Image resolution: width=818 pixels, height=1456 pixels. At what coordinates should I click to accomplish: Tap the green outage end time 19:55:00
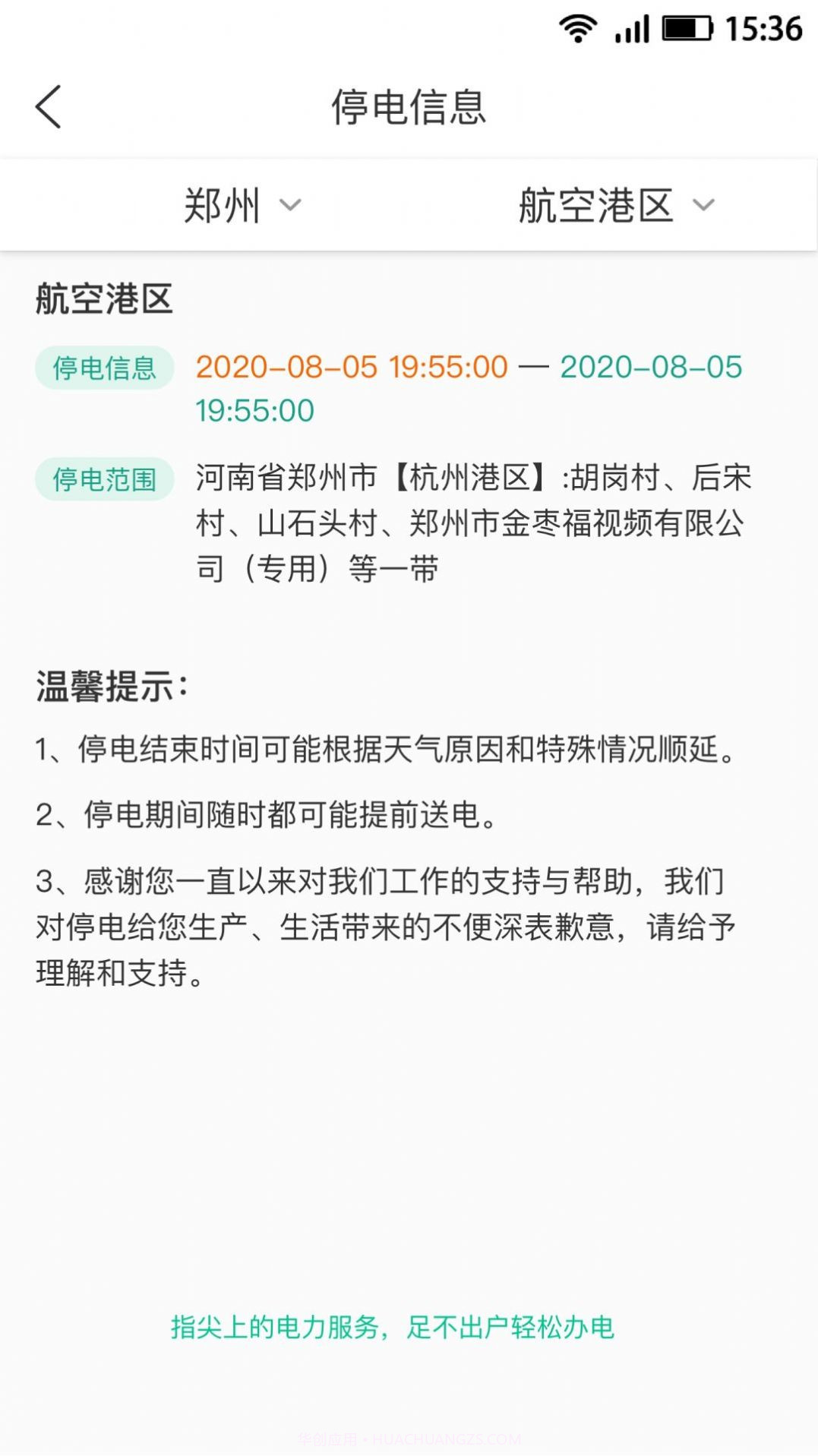(x=650, y=367)
